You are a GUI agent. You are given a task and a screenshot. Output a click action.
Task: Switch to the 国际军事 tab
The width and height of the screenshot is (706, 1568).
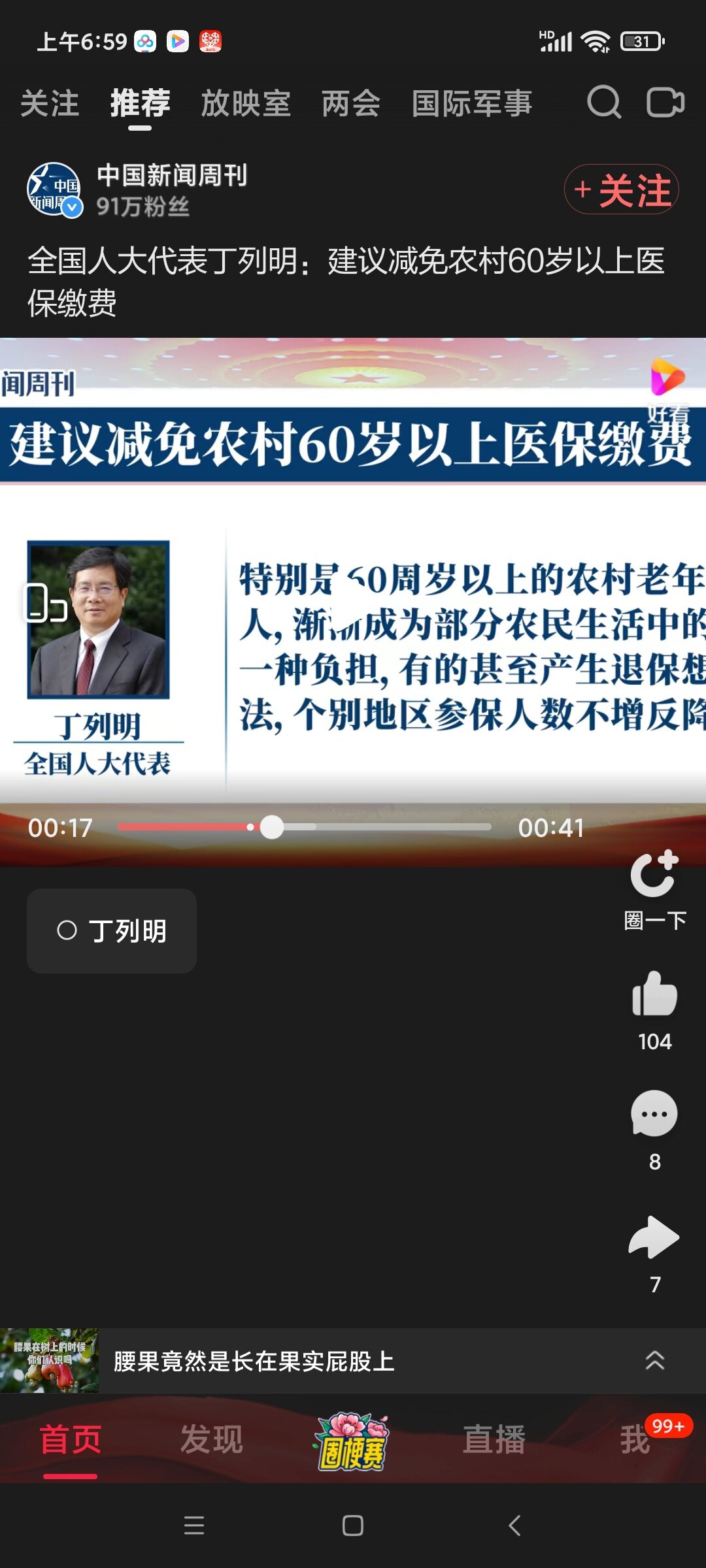(472, 104)
